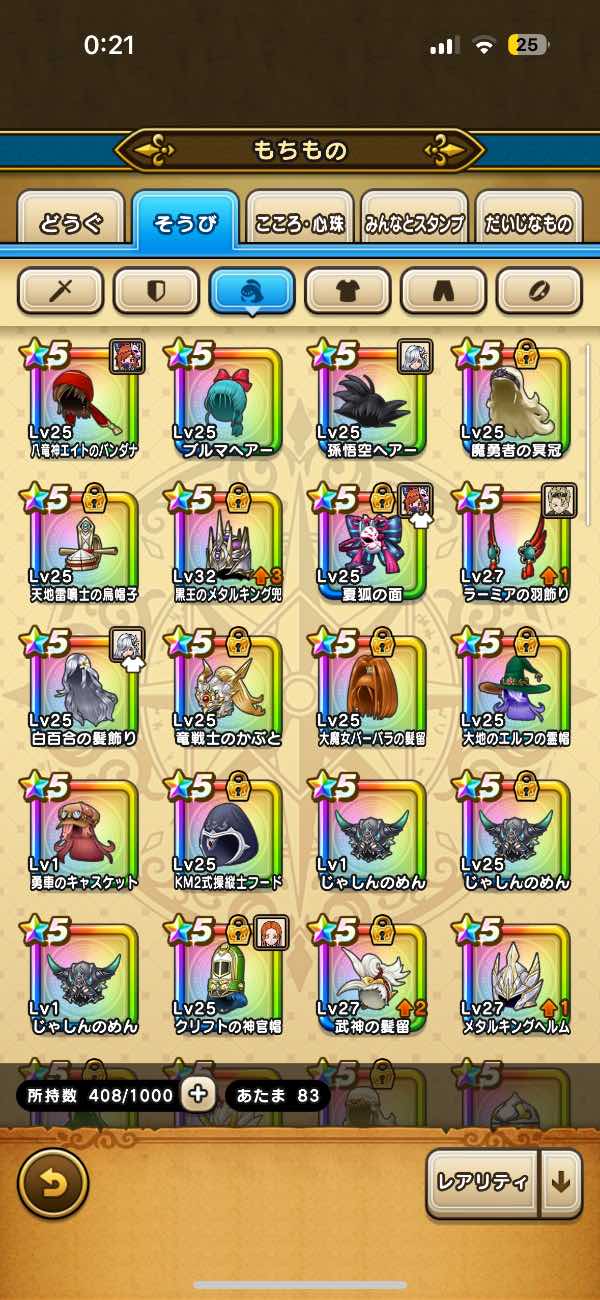Filter equipment by lower body pants icon

coord(443,291)
